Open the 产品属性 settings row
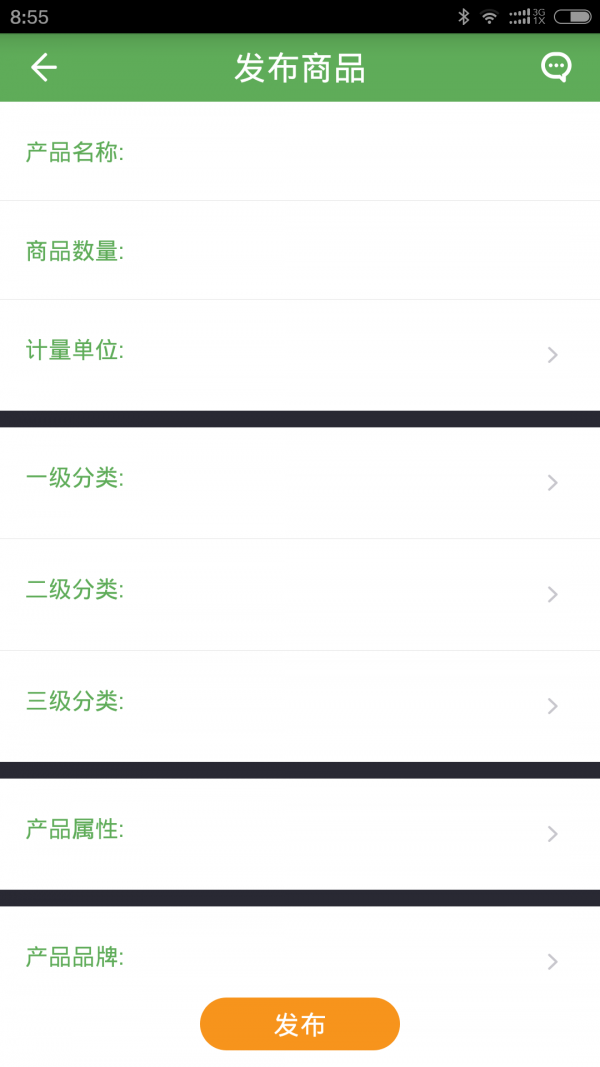 click(x=300, y=834)
